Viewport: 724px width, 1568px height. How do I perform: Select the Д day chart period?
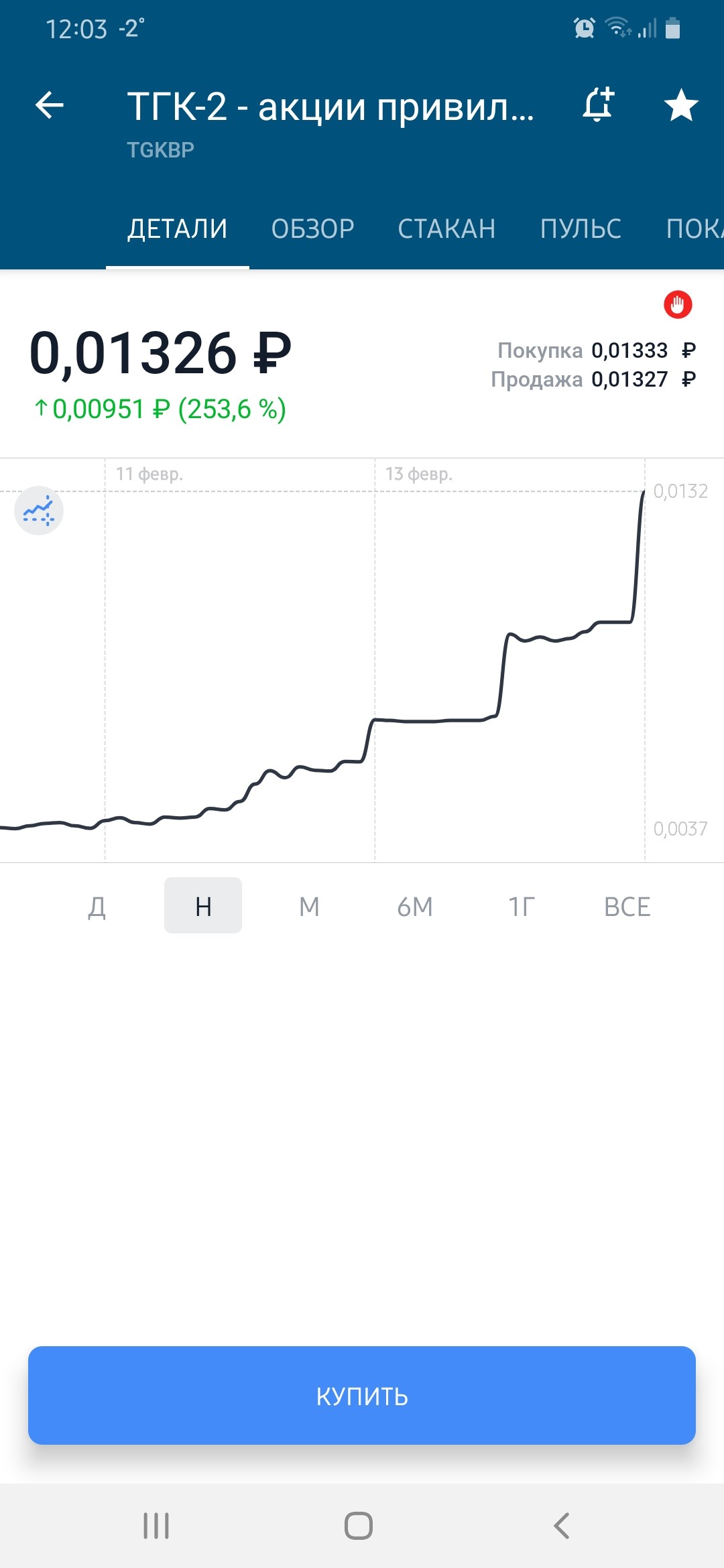tap(97, 906)
